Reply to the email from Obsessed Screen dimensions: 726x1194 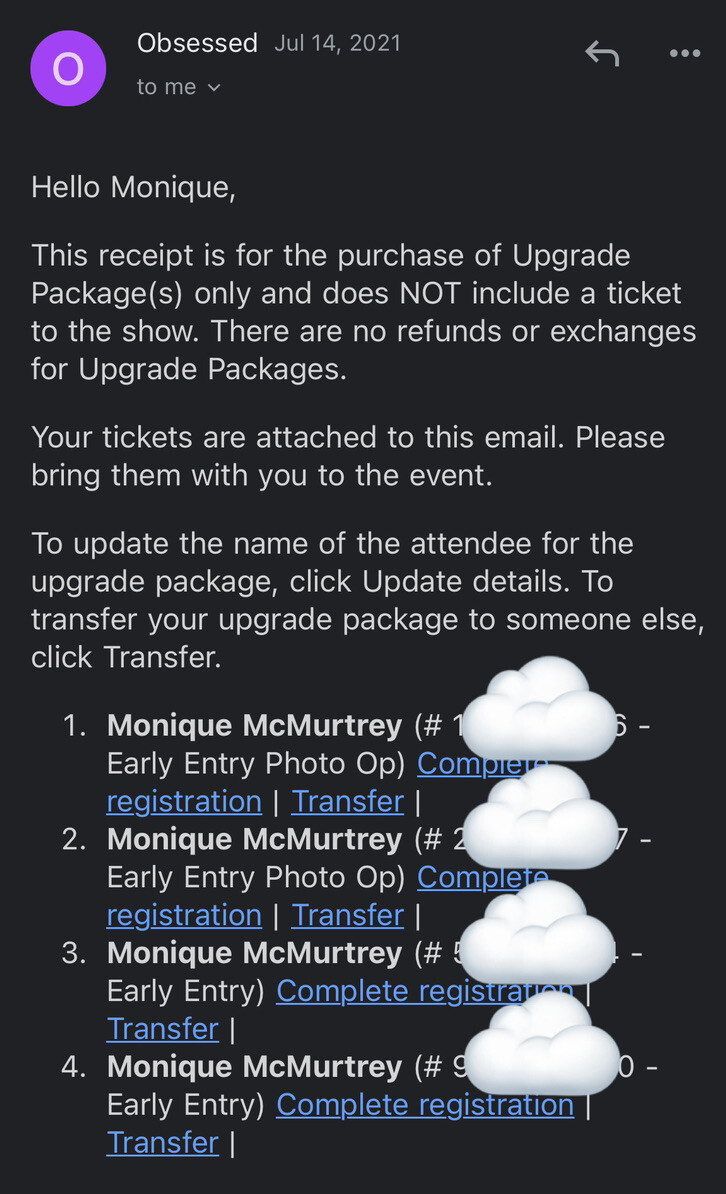(x=602, y=53)
